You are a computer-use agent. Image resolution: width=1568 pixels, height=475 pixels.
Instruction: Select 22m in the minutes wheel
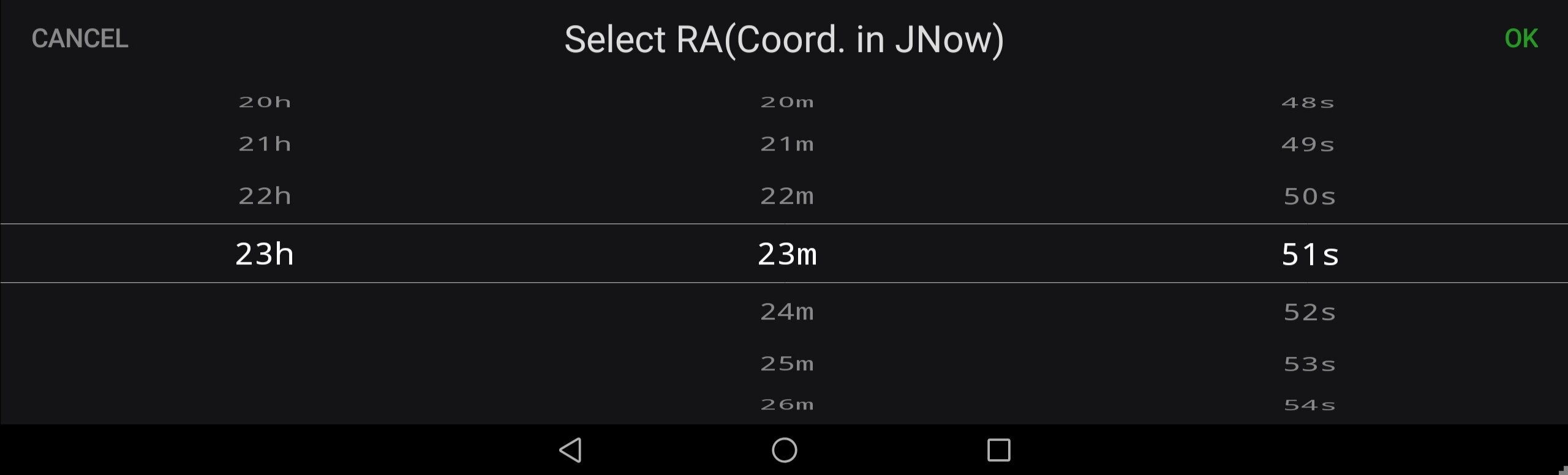787,196
